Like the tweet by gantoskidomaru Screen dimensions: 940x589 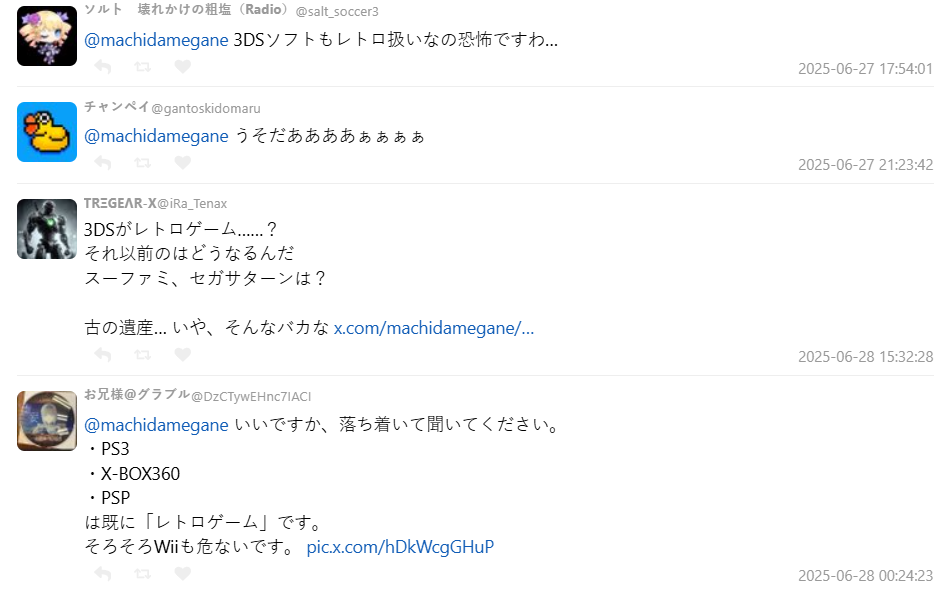pos(182,162)
